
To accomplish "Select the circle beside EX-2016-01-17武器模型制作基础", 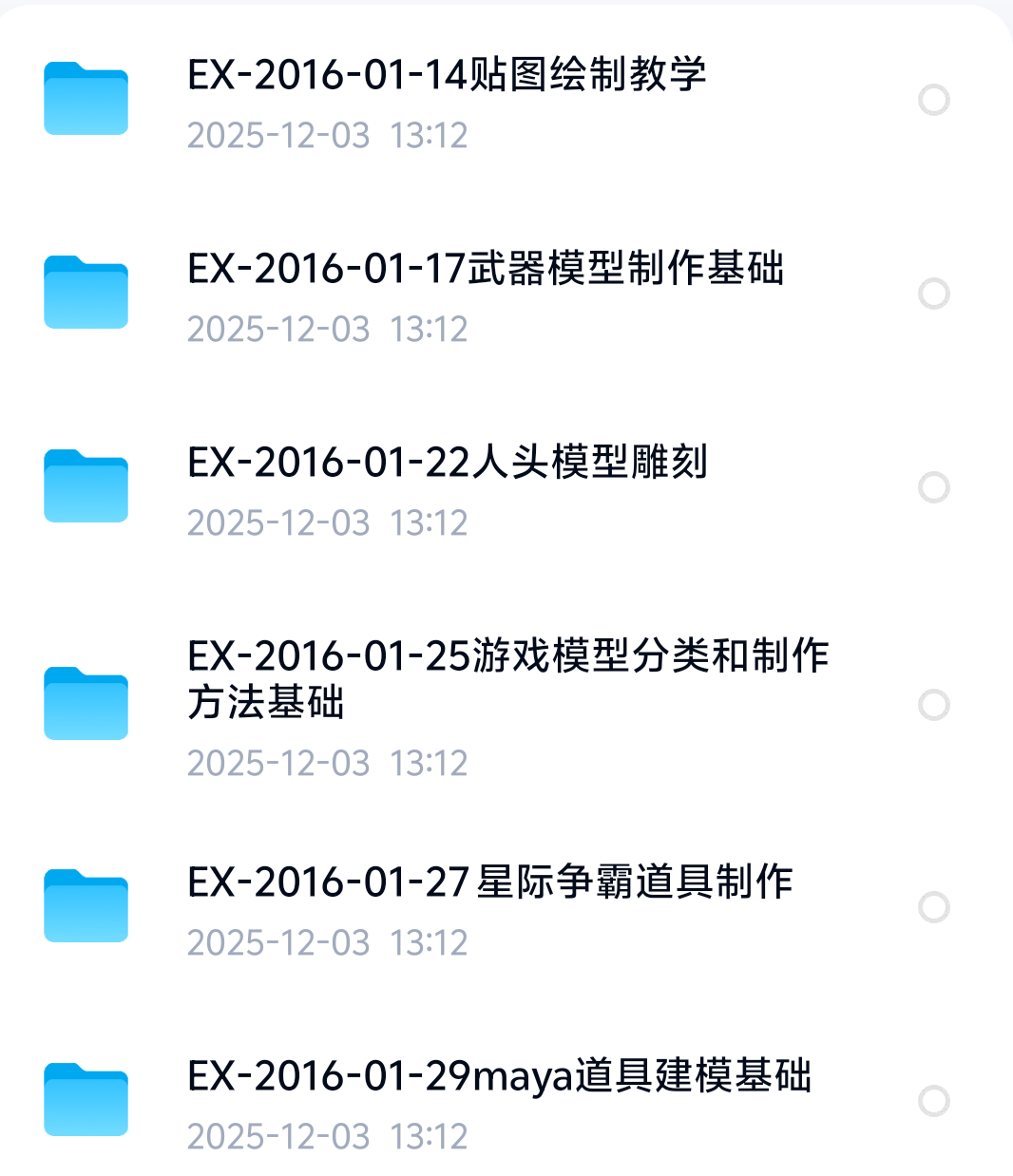I will [x=934, y=294].
